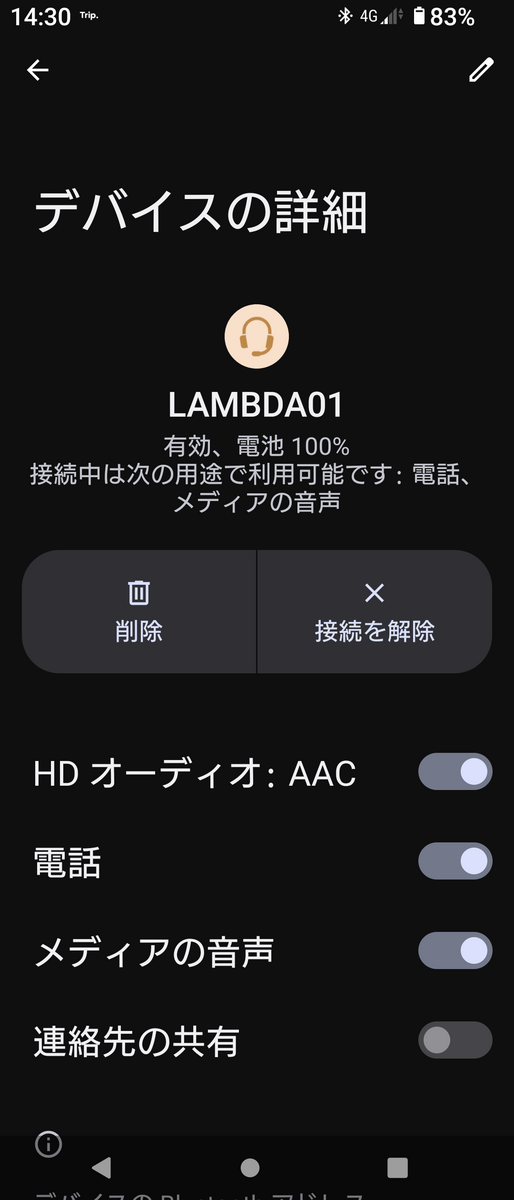
Task: Edit the device name with pencil icon
Action: [481, 70]
